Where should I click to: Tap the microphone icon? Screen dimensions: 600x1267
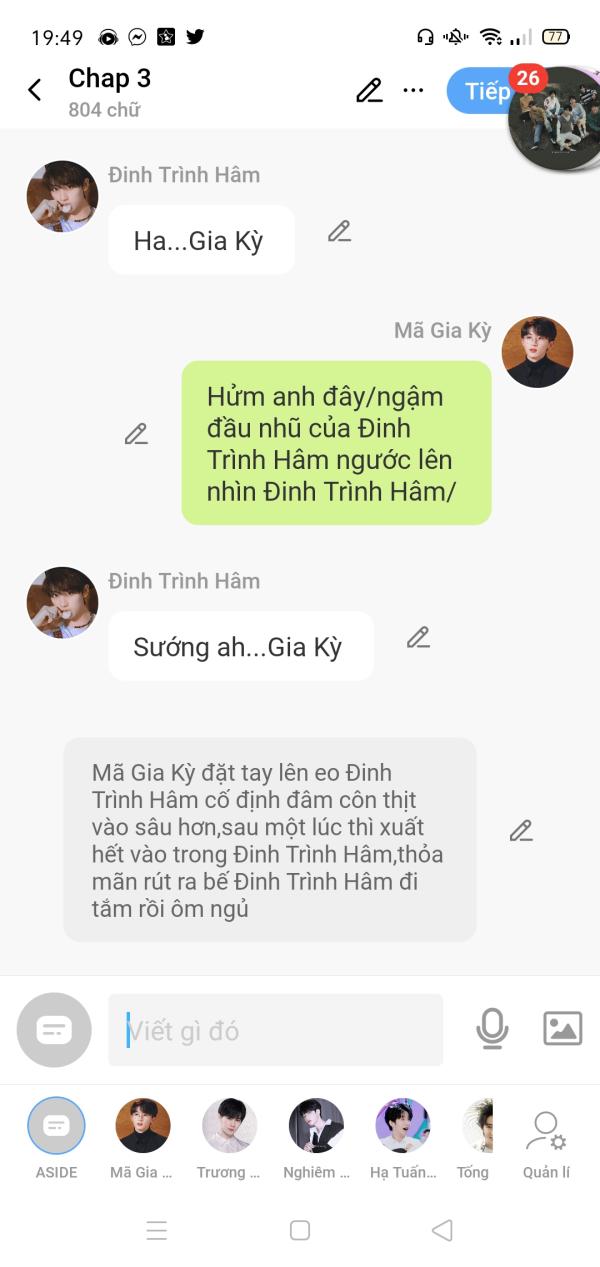(x=492, y=1029)
